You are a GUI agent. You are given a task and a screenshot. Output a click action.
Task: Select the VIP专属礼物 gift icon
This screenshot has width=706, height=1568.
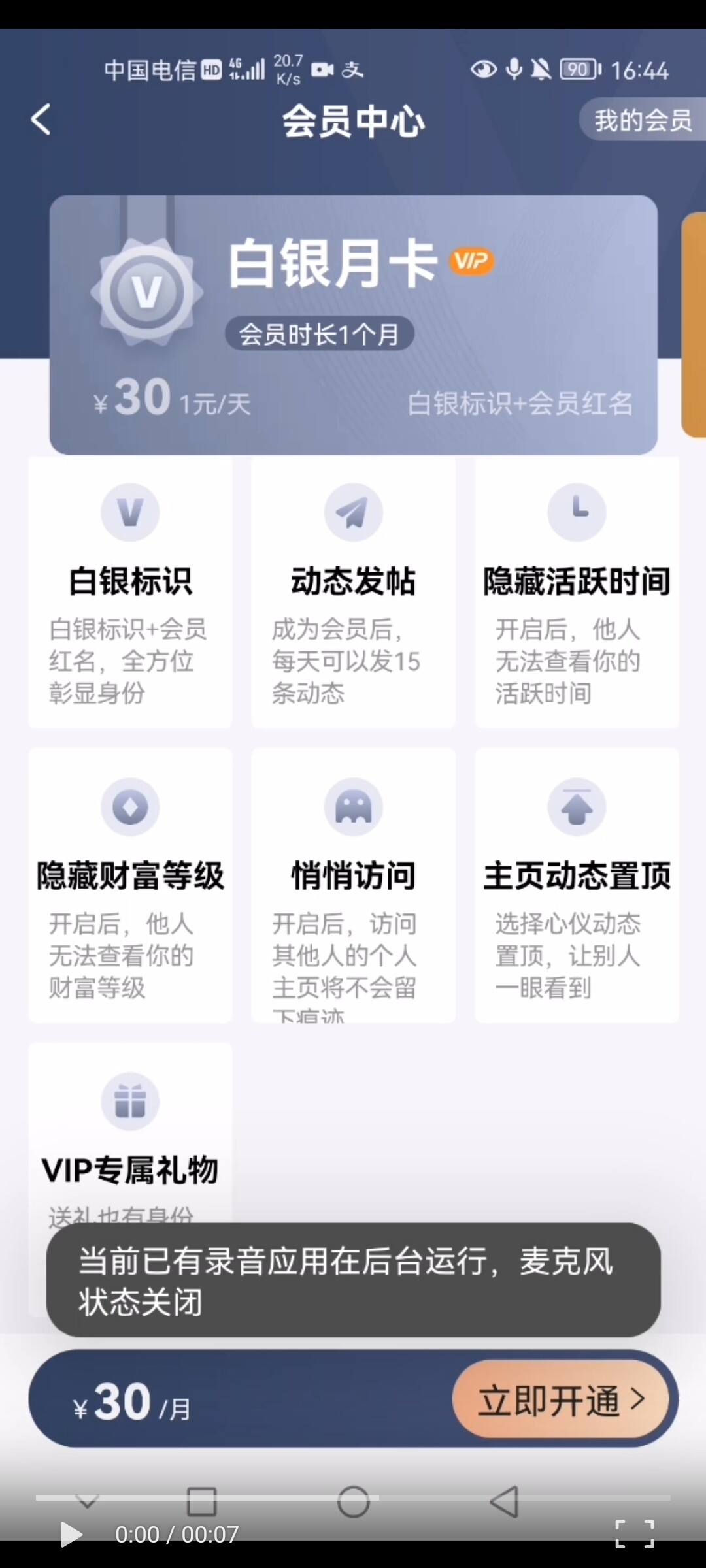130,1101
